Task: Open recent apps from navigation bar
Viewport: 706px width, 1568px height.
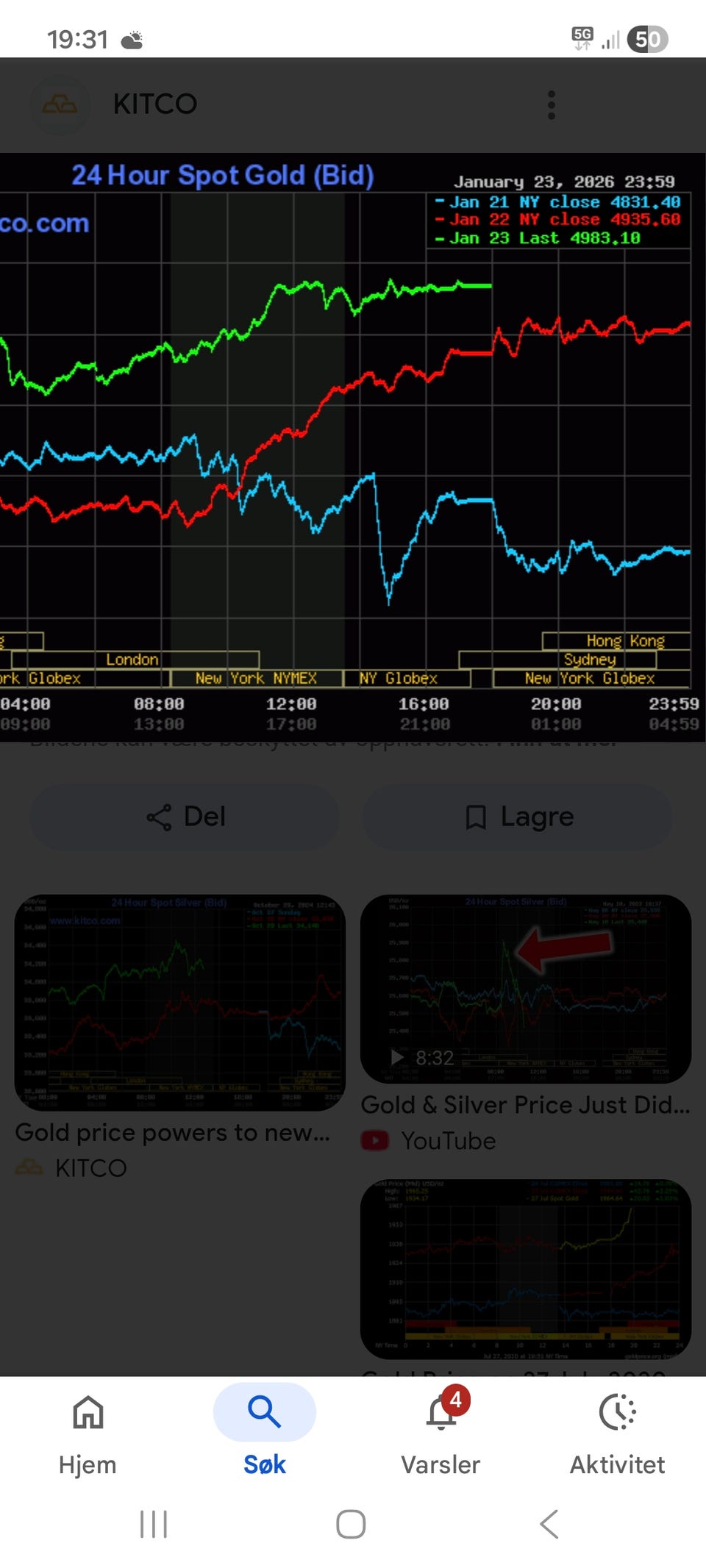Action: point(154,1524)
